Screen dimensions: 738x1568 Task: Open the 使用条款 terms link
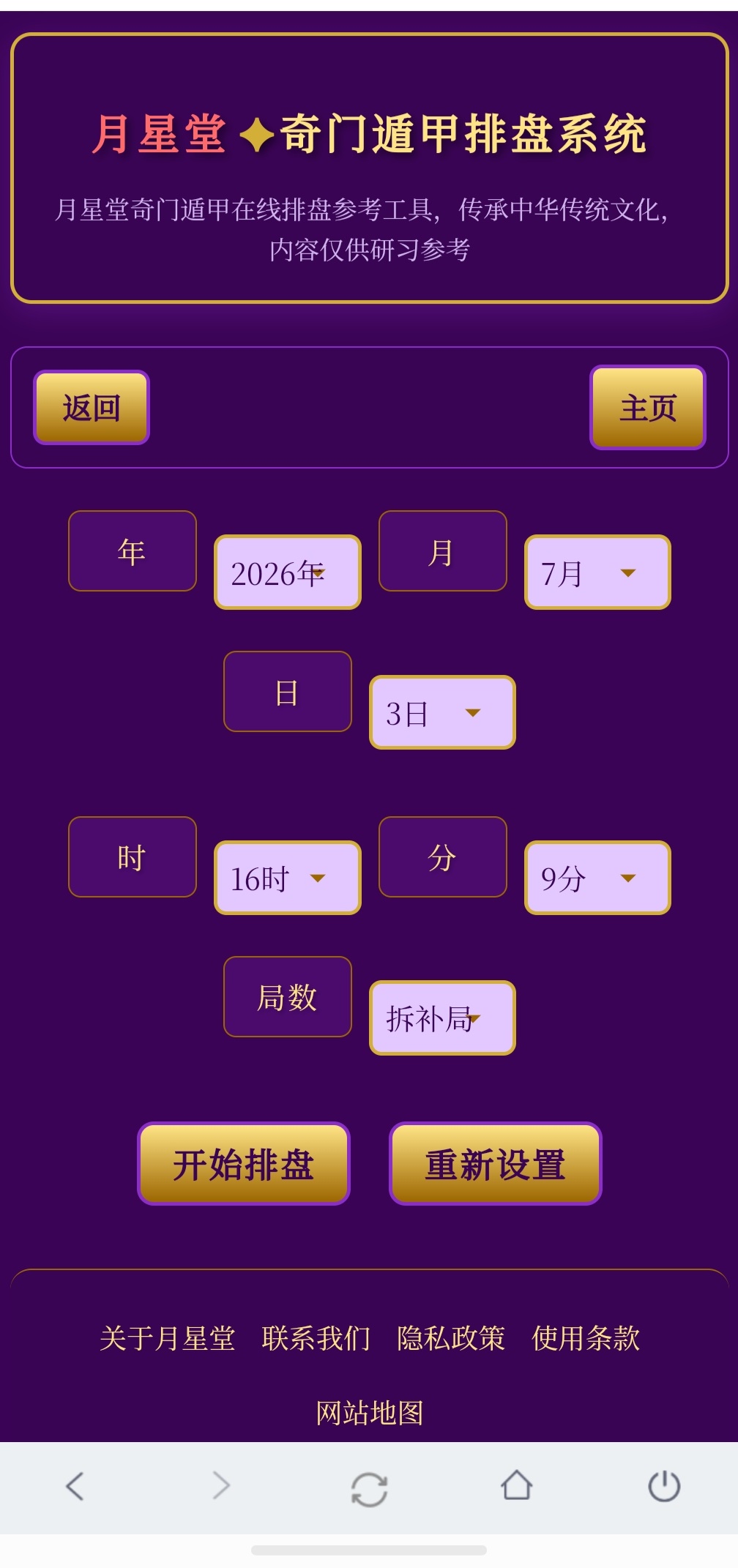click(x=586, y=1338)
